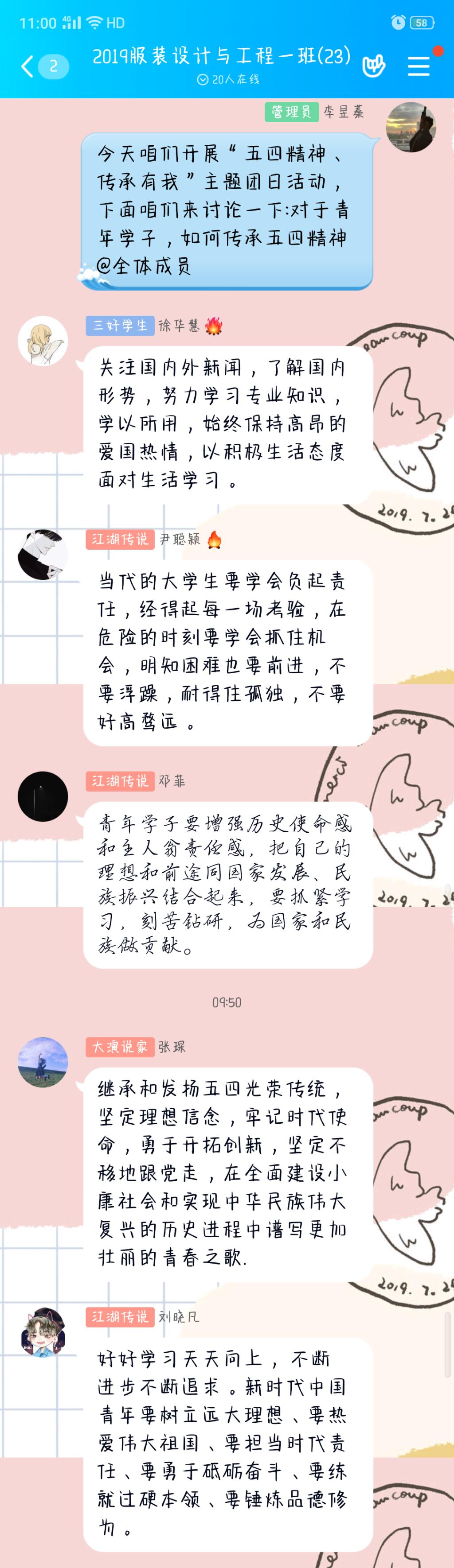The image size is (454, 1568).
Task: Open 尹聪颖's profile picture
Action: click(43, 555)
